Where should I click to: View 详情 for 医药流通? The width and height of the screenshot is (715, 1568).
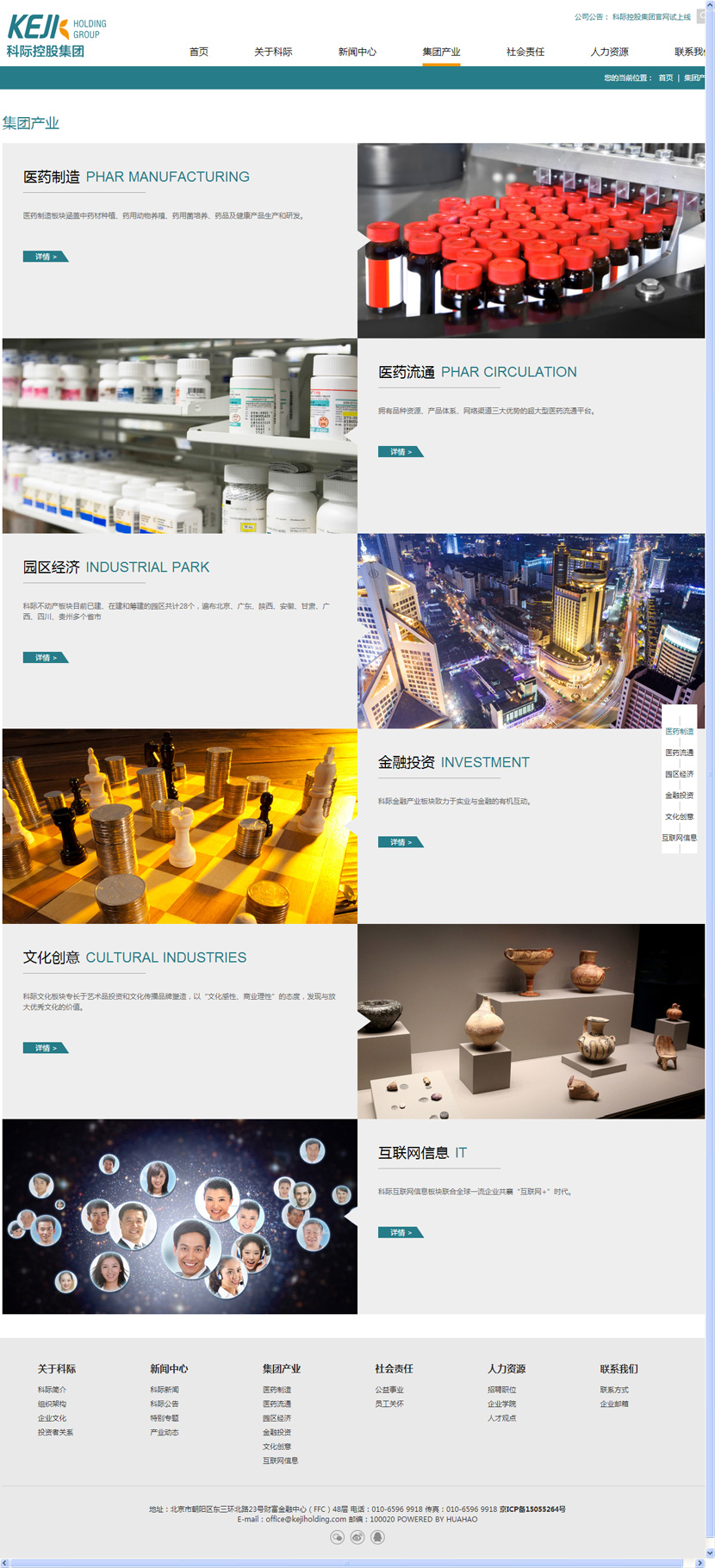400,452
